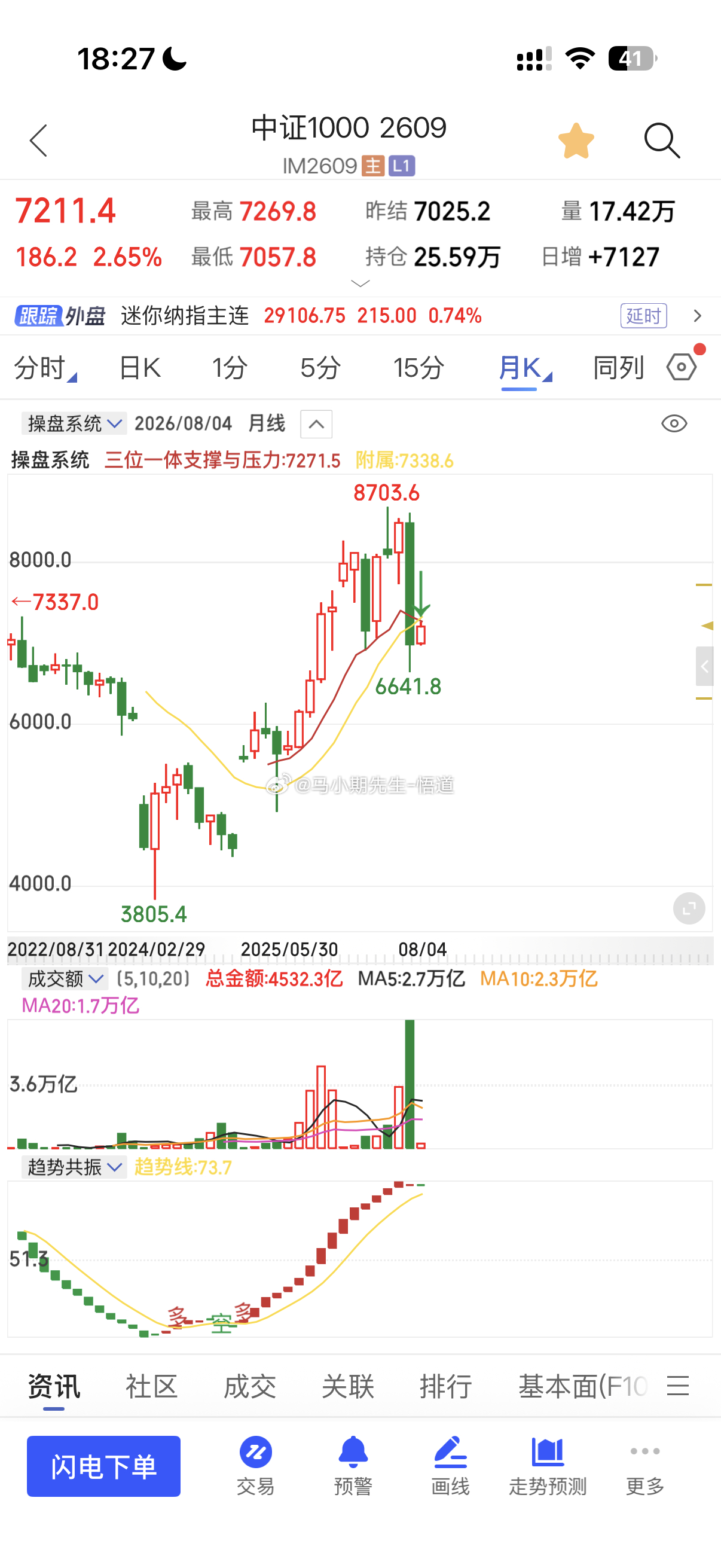The image size is (721, 1568).
Task: Toggle chart indicator visibility eye icon
Action: click(x=674, y=423)
